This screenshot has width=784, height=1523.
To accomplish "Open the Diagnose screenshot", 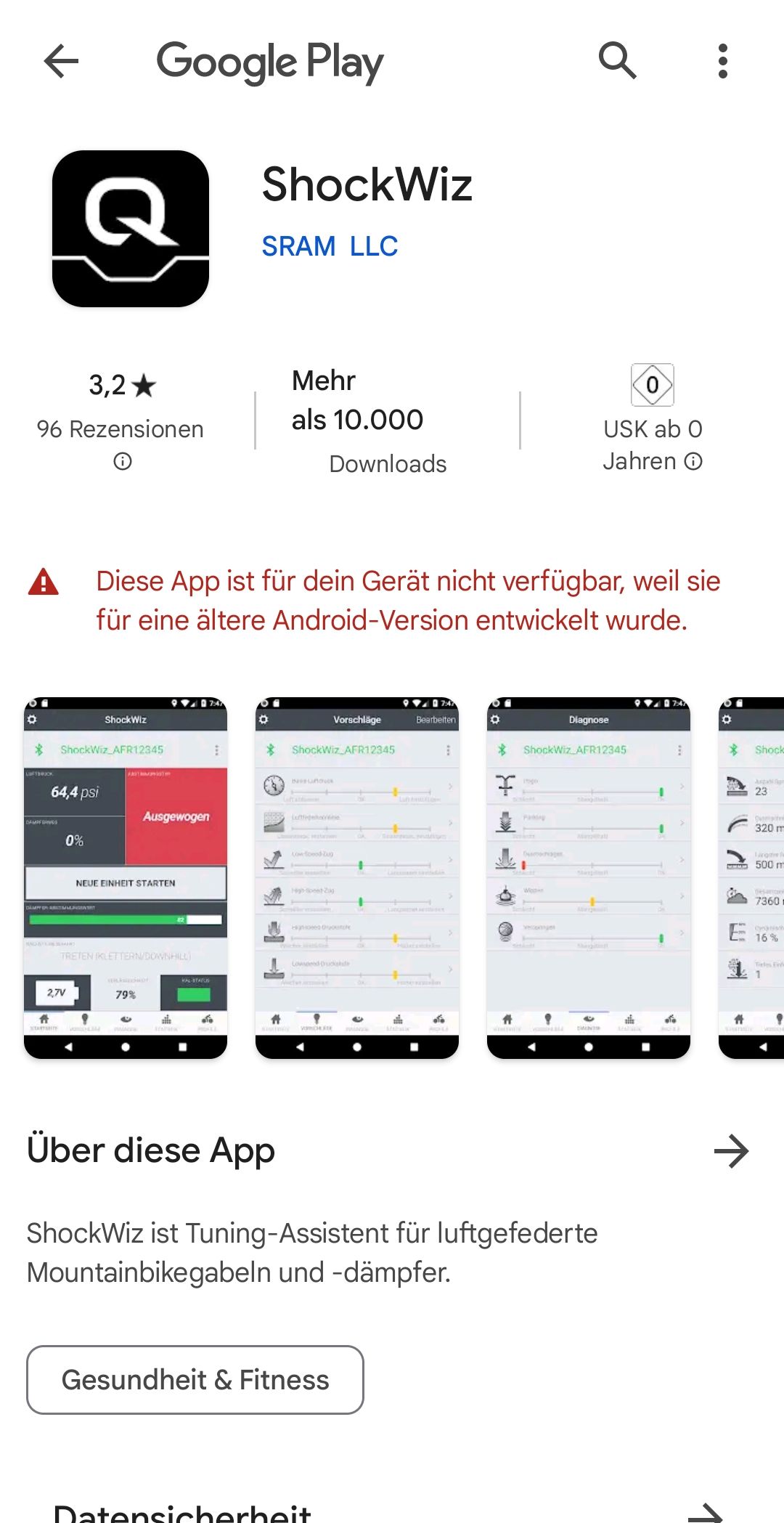I will 588,877.
